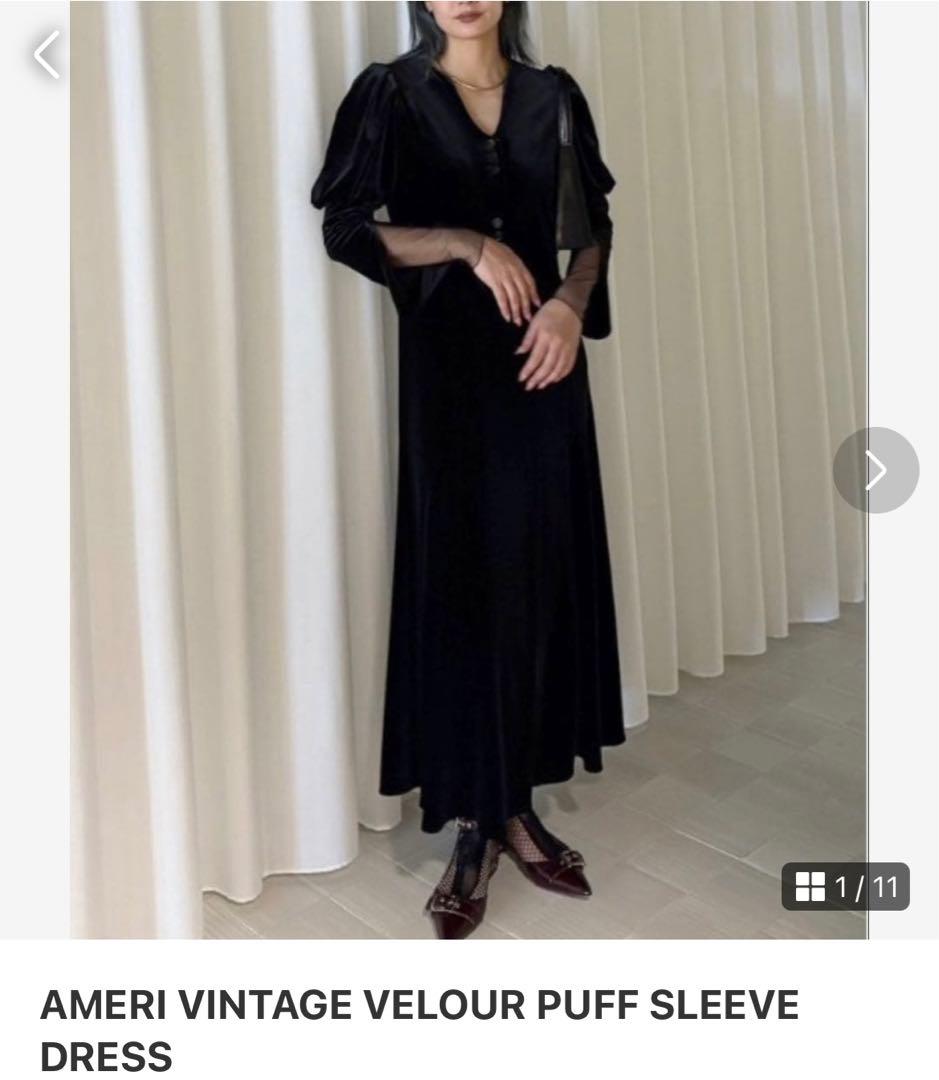The image size is (939, 1080).
Task: Go back using the top-left arrow
Action: 47,54
